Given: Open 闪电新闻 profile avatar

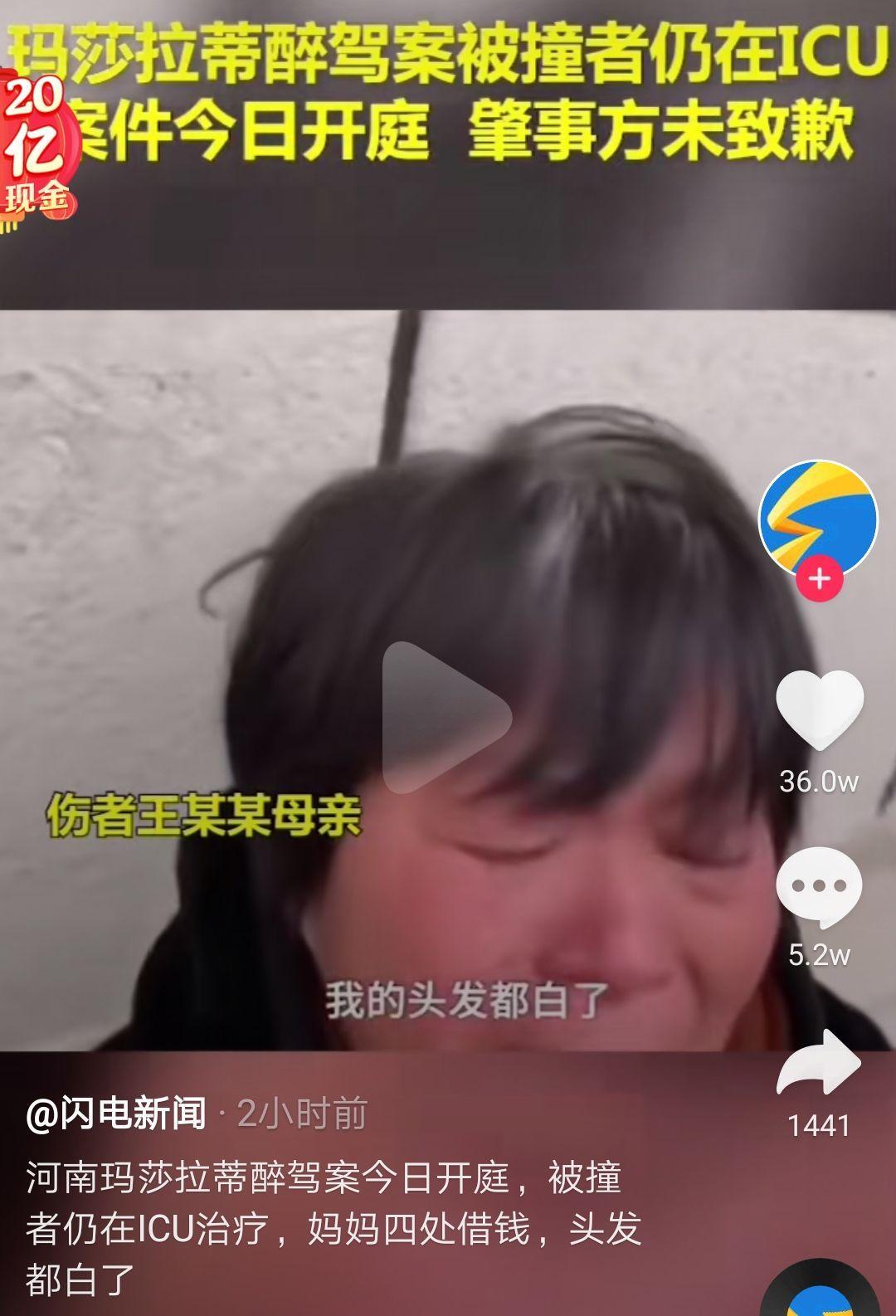Looking at the screenshot, I should pos(818,517).
